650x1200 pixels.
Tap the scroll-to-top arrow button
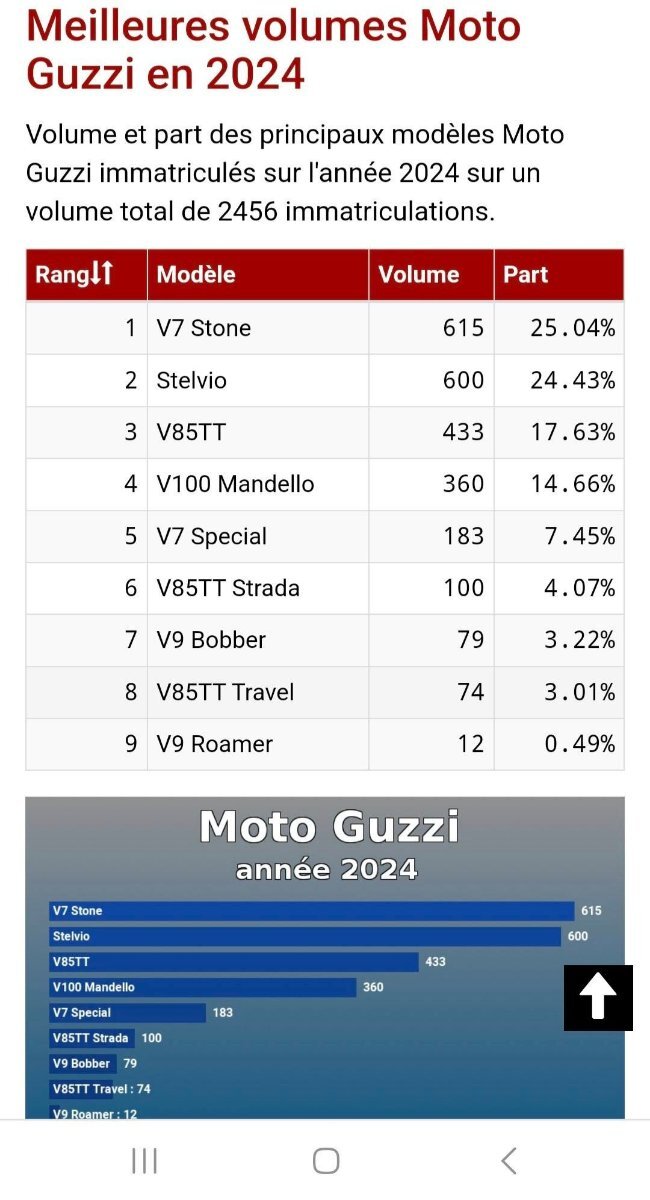(598, 997)
